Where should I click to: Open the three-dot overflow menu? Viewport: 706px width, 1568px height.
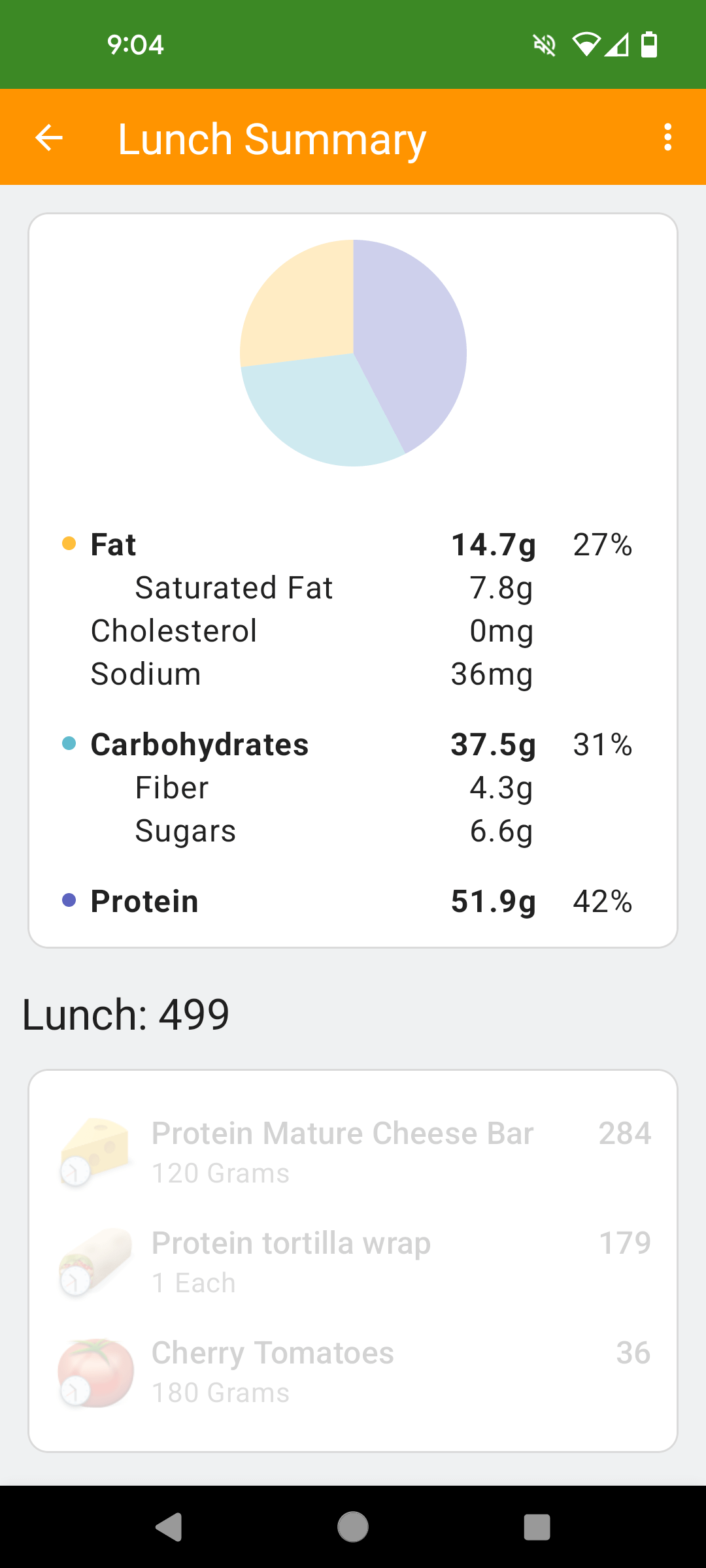[667, 138]
